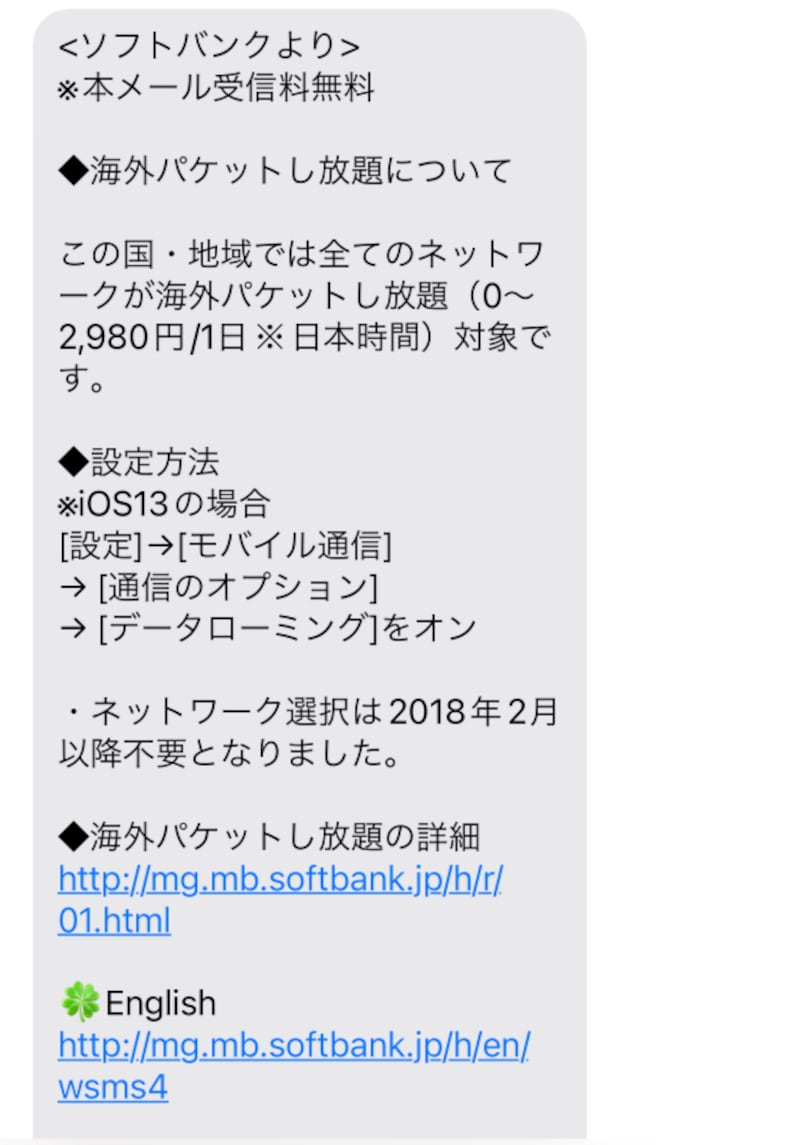The height and width of the screenshot is (1145, 800).
Task: Open the 海外パケットし放題 details link 01.html
Action: click(280, 881)
